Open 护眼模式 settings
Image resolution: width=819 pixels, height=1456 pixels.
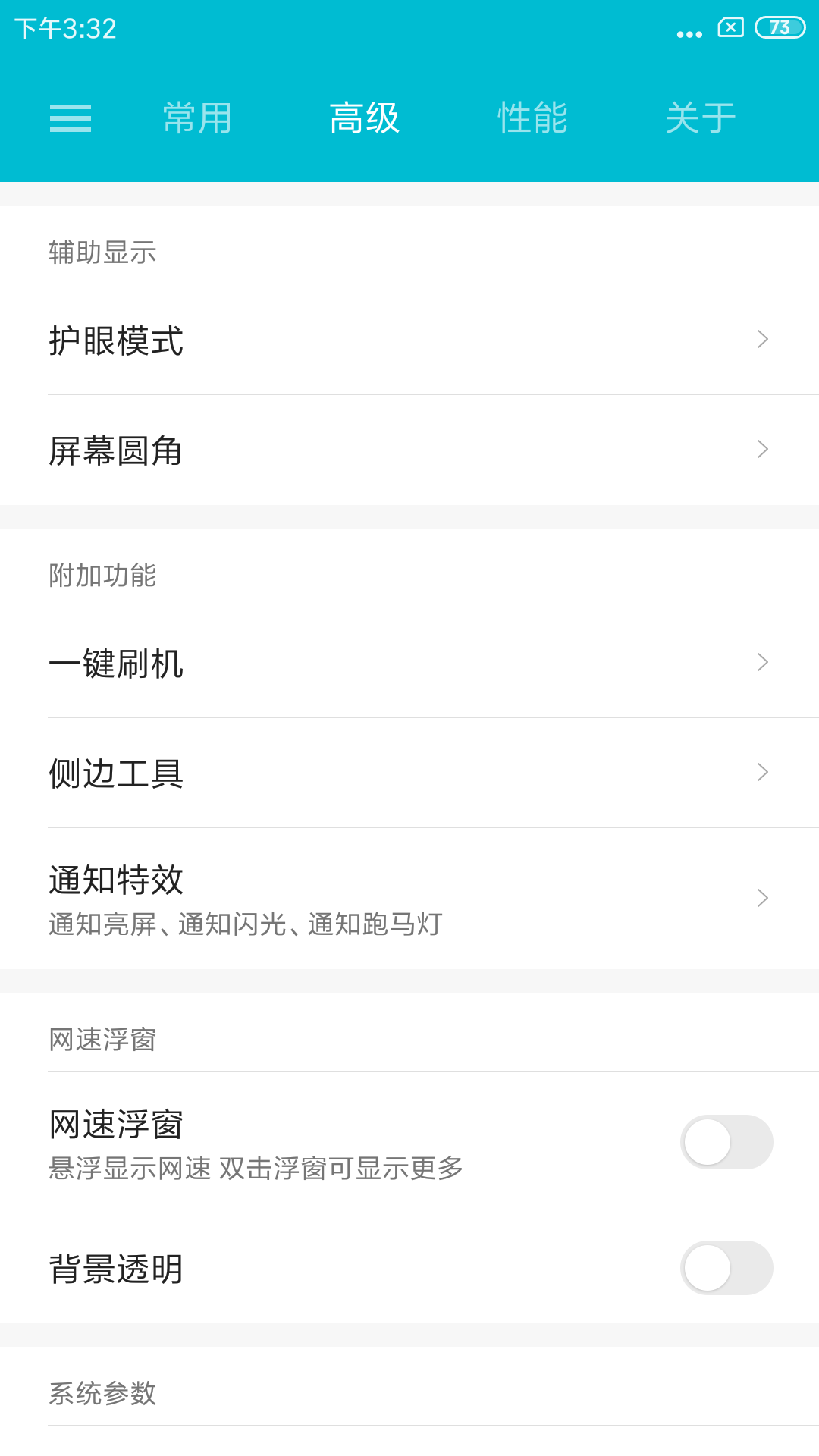tap(409, 340)
